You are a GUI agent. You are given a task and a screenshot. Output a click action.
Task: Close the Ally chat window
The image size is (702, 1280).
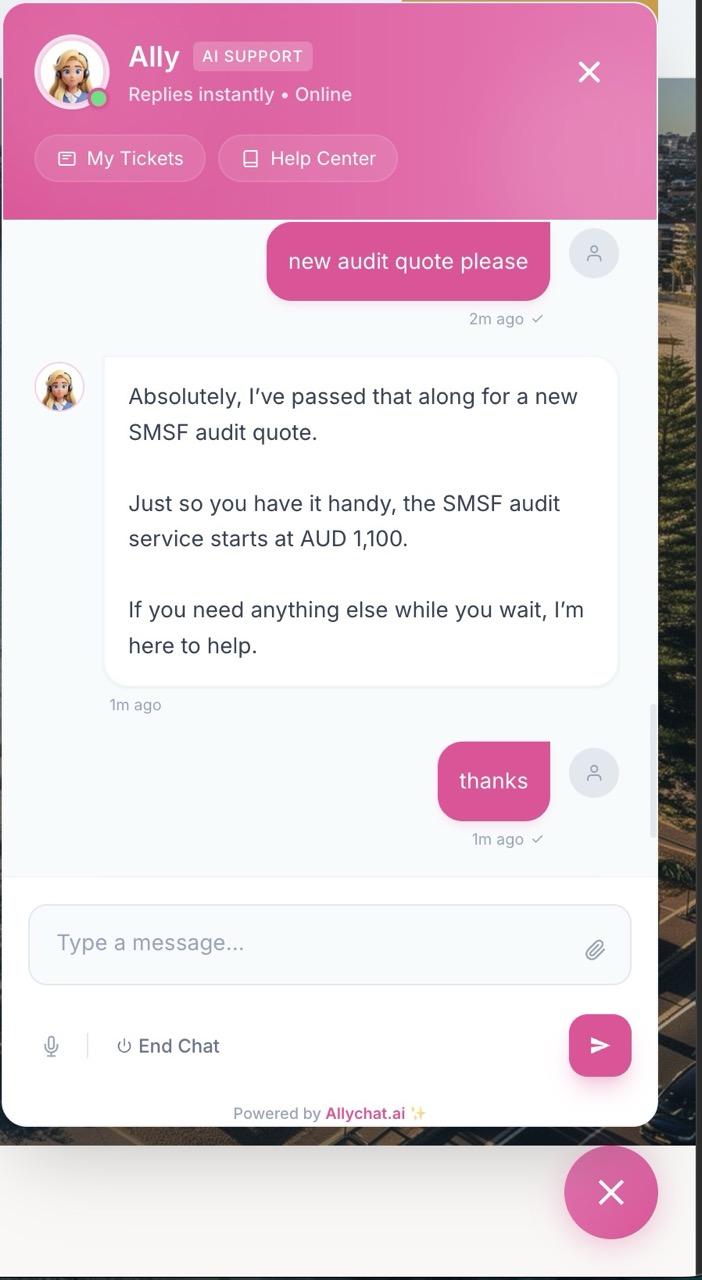pyautogui.click(x=589, y=72)
